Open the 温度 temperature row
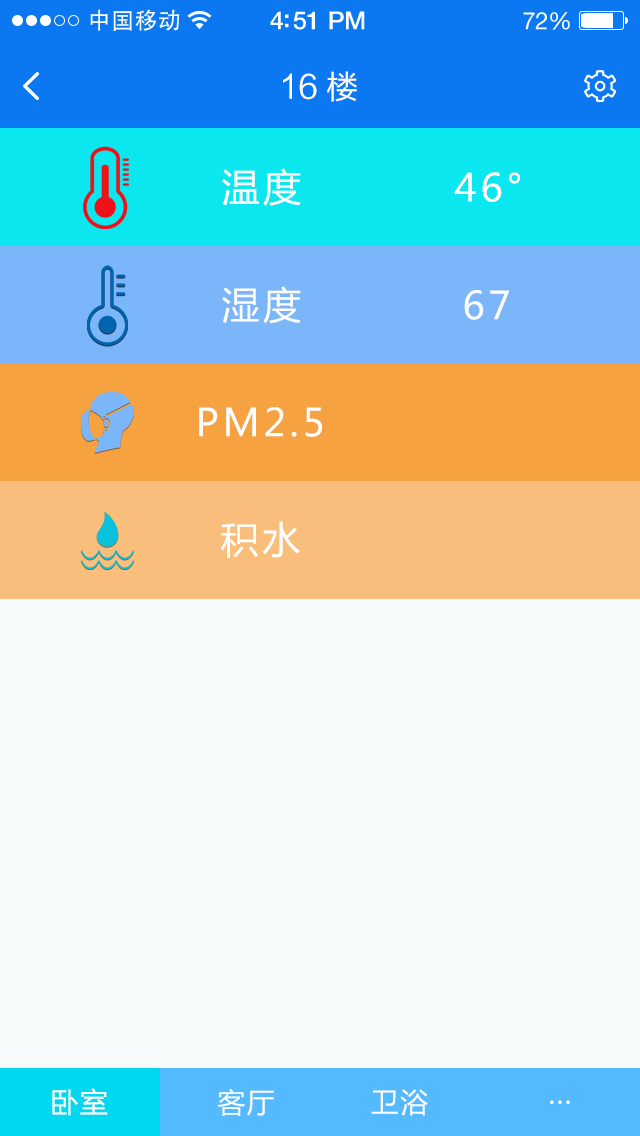 (320, 187)
